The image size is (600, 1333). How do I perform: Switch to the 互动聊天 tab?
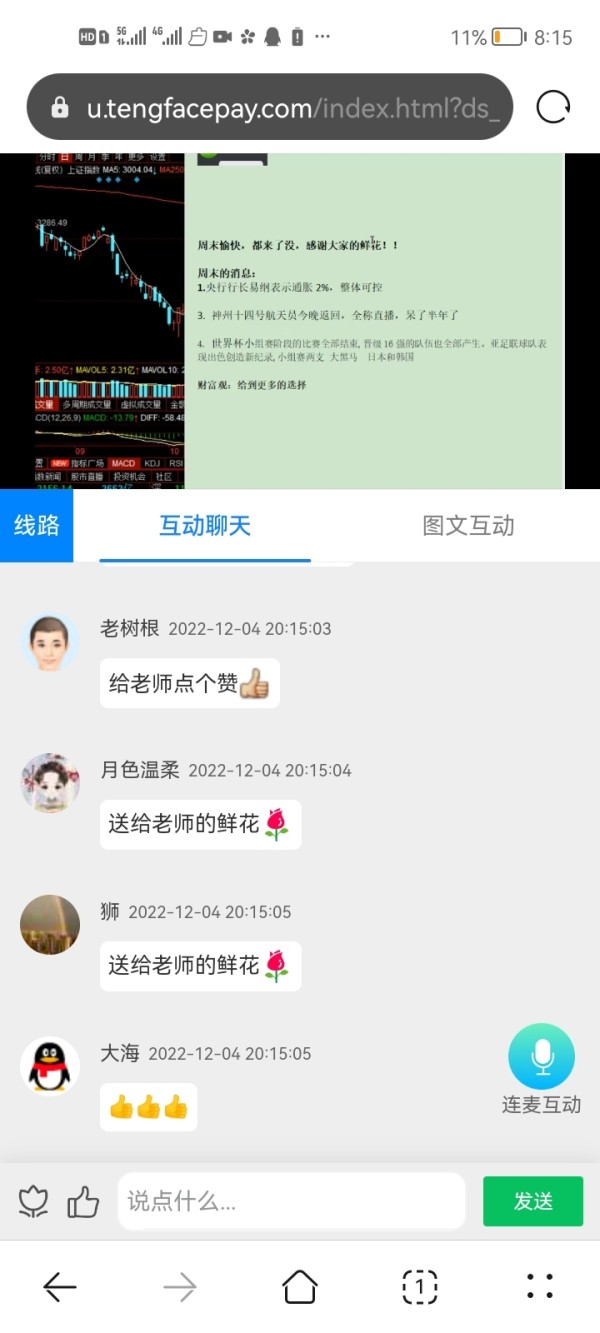click(x=205, y=525)
